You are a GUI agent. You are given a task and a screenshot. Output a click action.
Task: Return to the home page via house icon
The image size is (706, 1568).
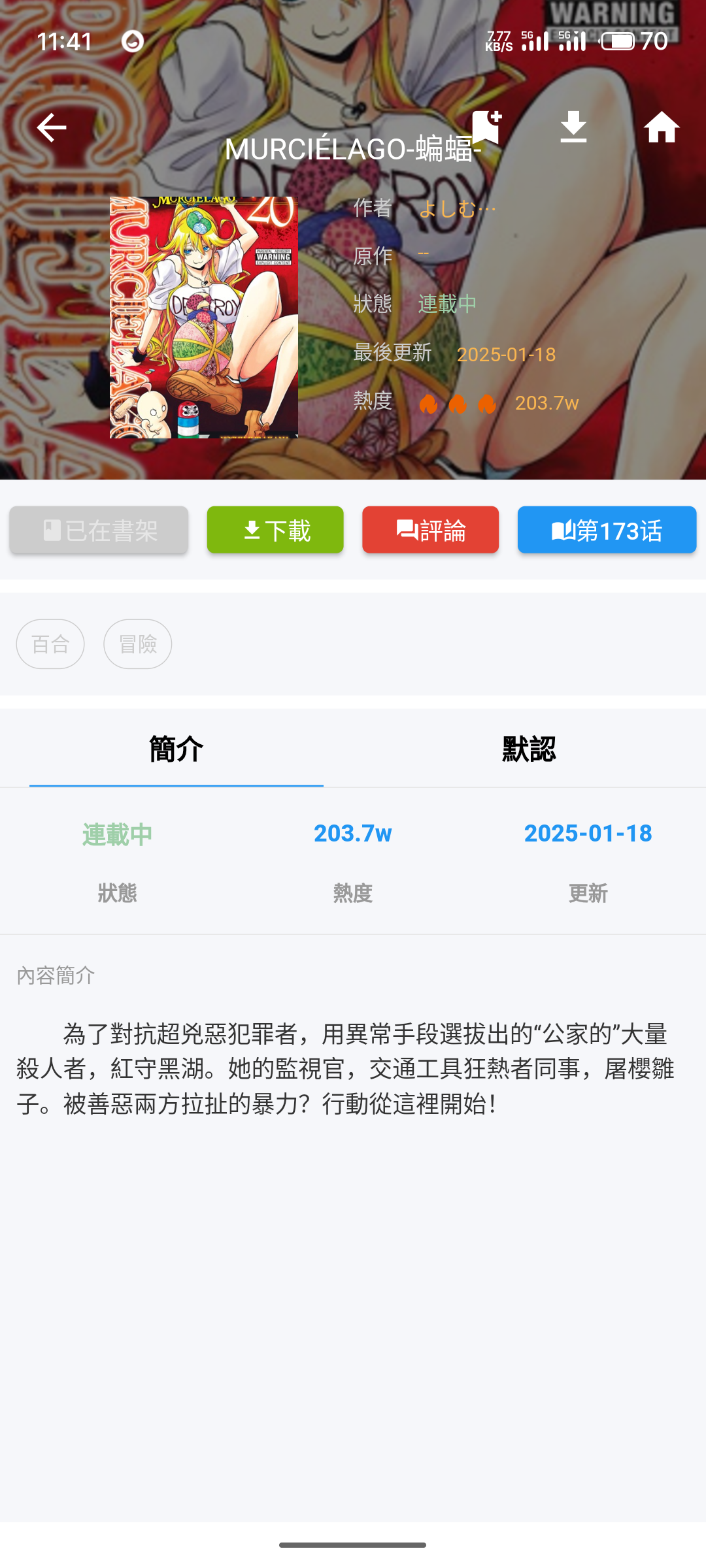pyautogui.click(x=662, y=127)
